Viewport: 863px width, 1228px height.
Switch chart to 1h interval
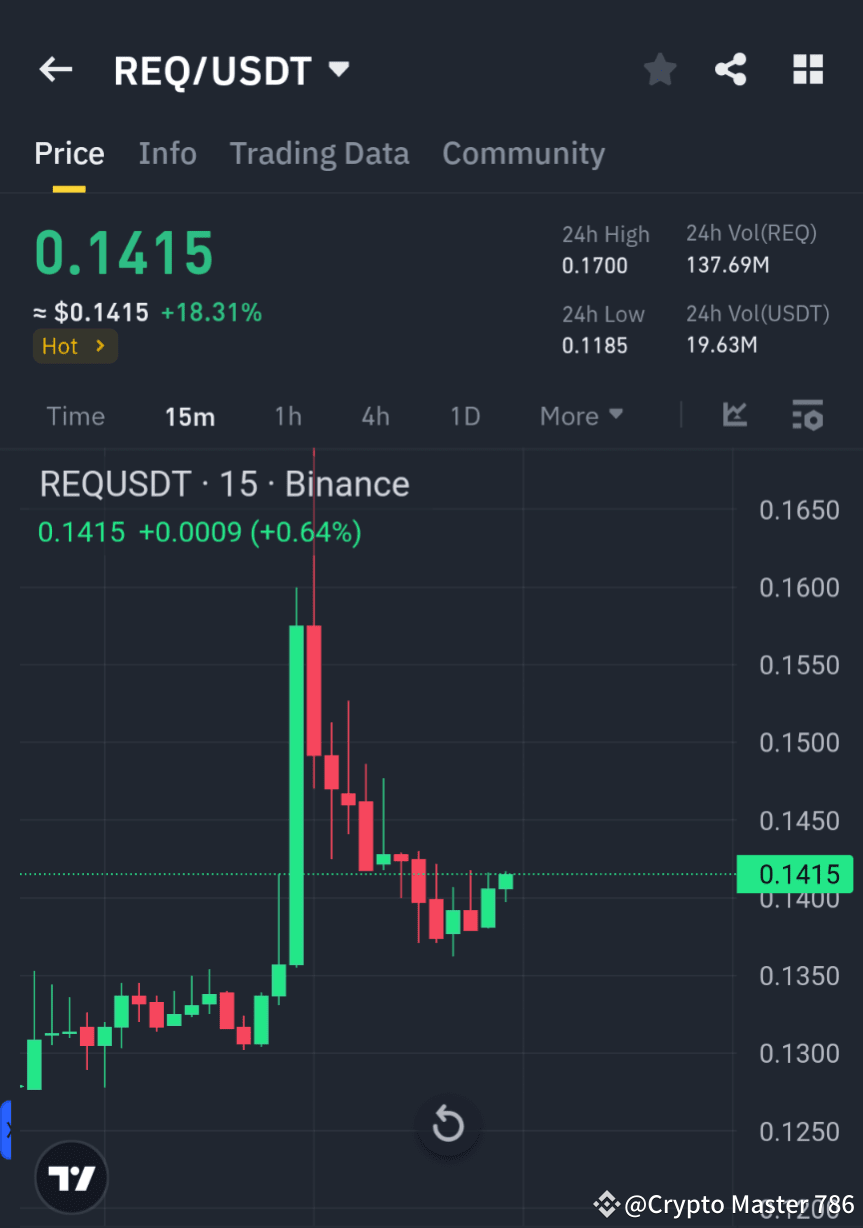(287, 415)
